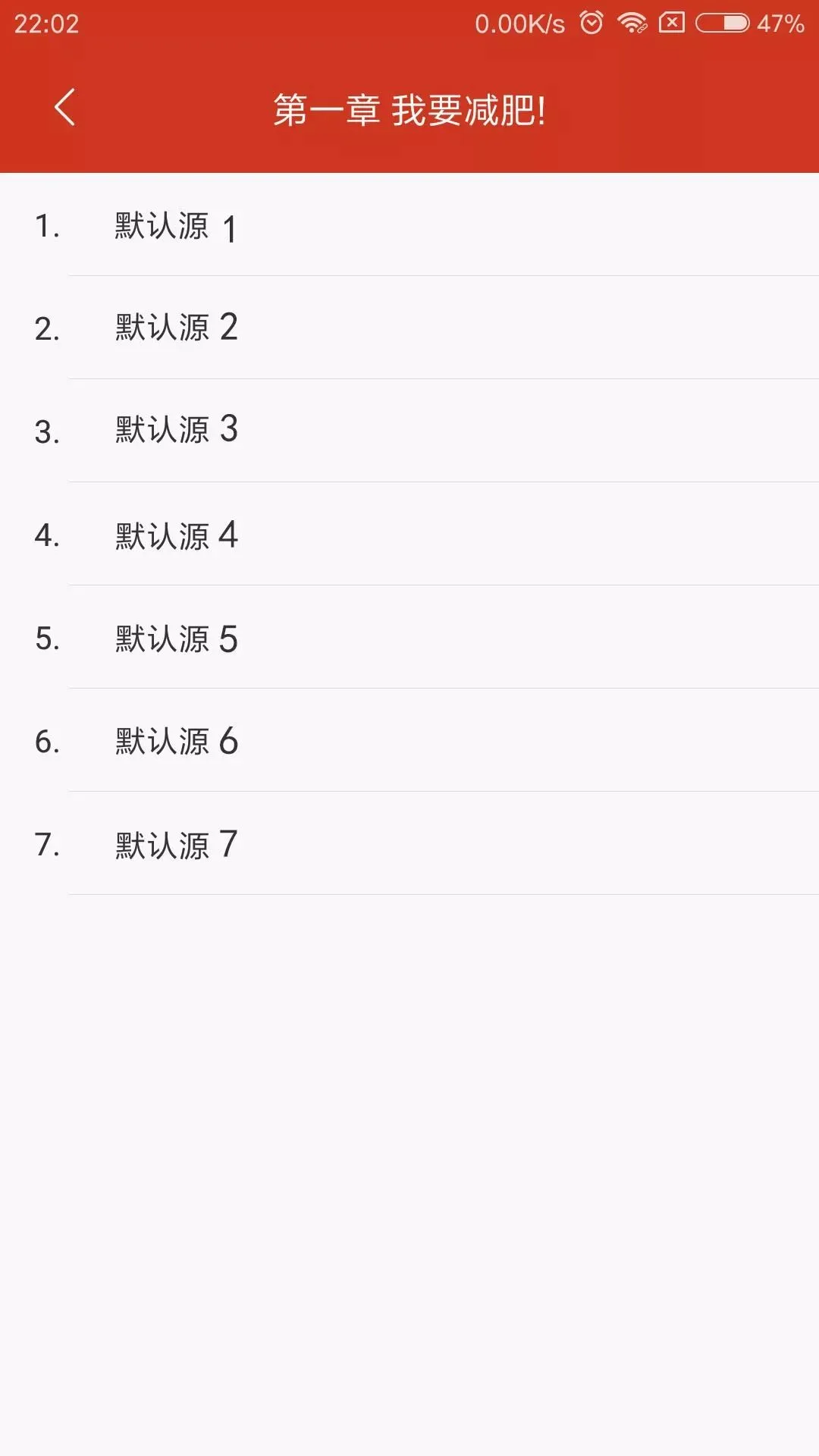This screenshot has height=1456, width=819.
Task: Select source 默认源 1
Action: point(409,224)
